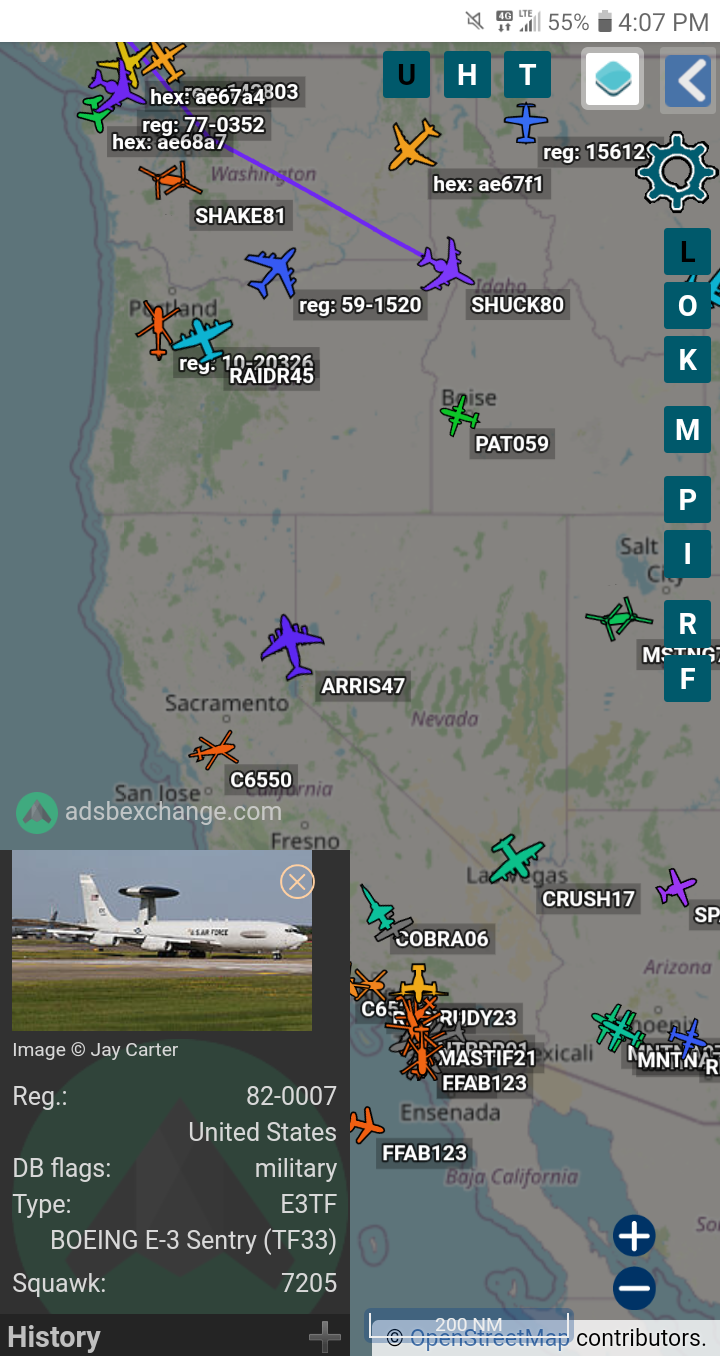The image size is (720, 1356).
Task: Tap the U button at top
Action: (x=406, y=74)
